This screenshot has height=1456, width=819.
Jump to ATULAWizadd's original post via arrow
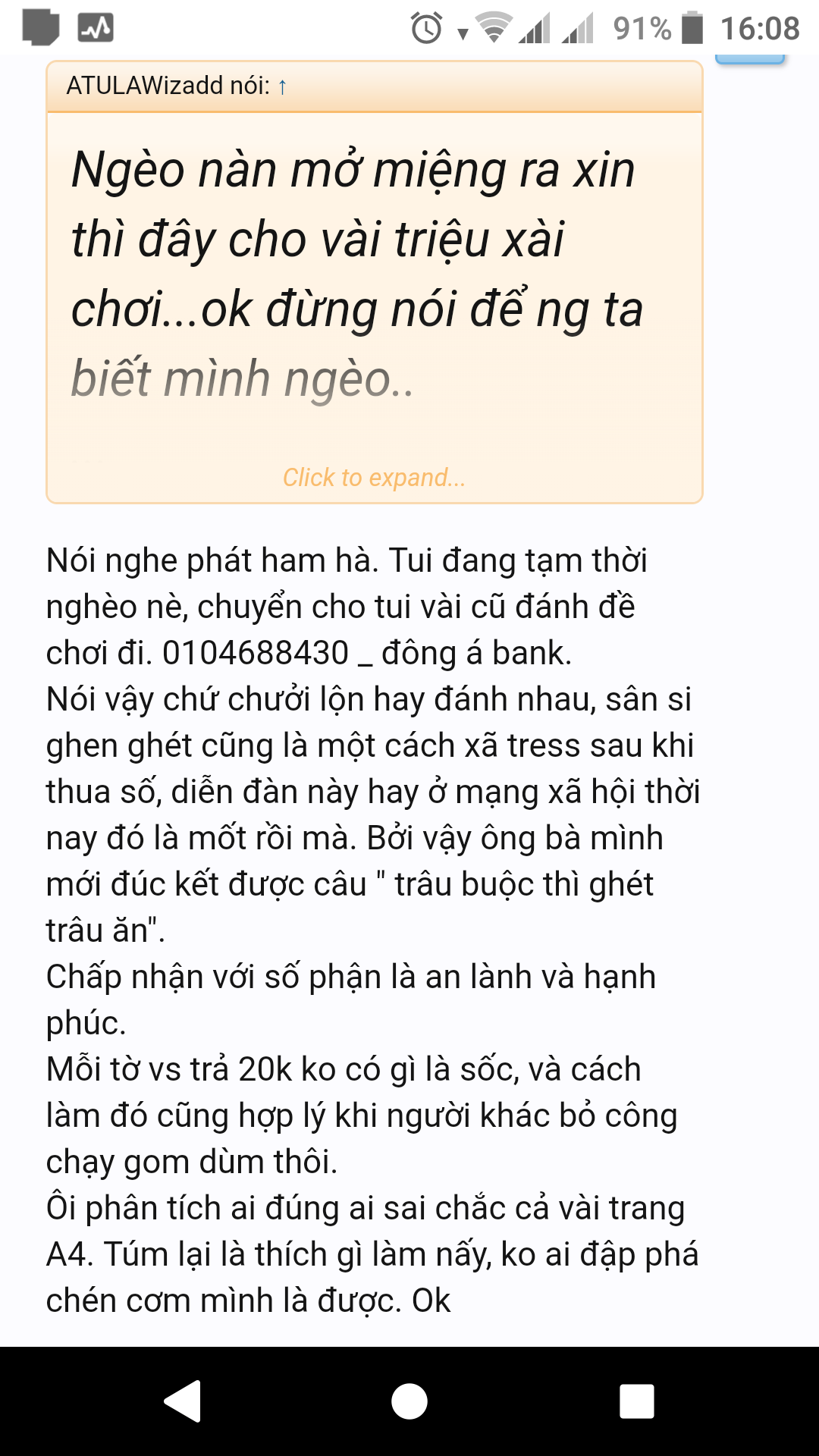(x=282, y=86)
